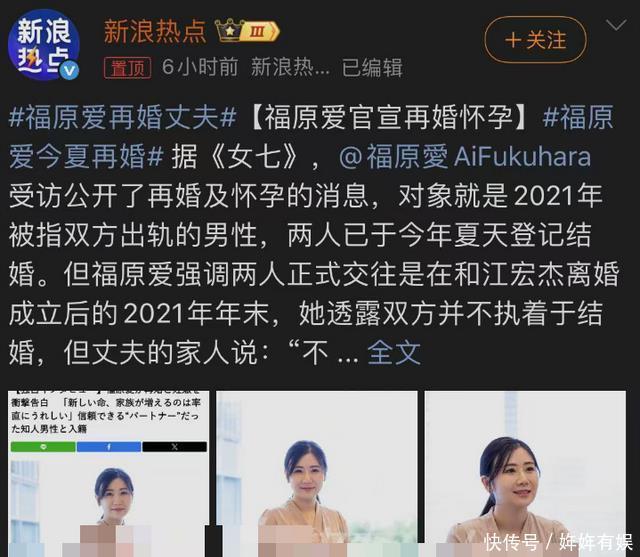Follow 新浪热点 with the +关注 button
This screenshot has width=640, height=557.
click(535, 40)
